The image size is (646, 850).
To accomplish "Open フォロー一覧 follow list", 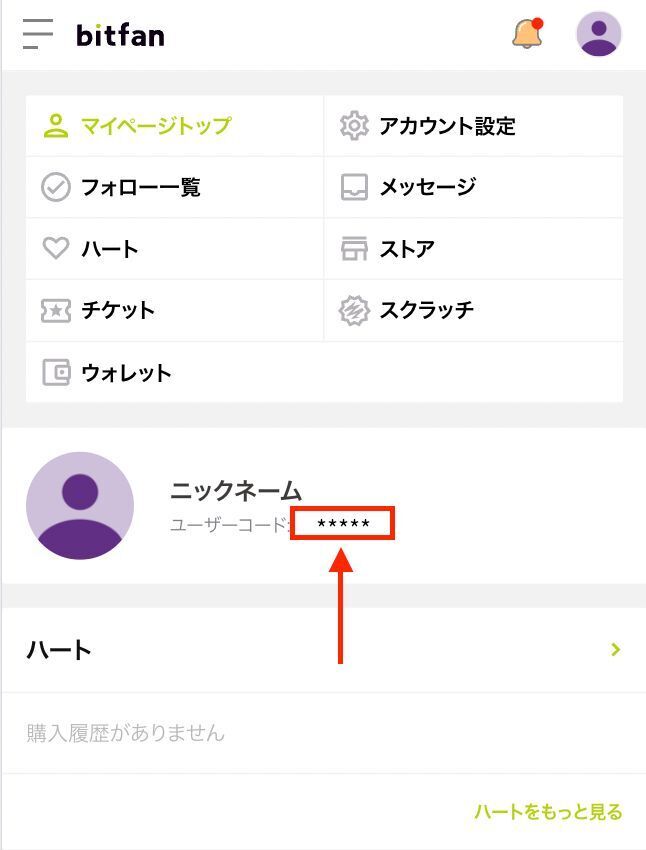I will (175, 188).
